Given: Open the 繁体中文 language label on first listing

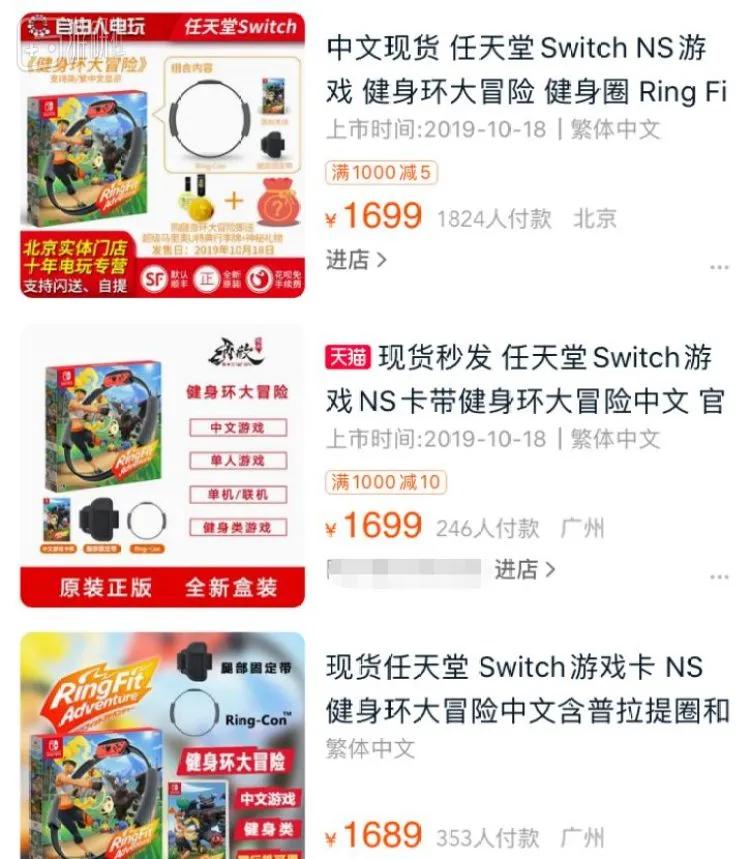Looking at the screenshot, I should pyautogui.click(x=615, y=130).
